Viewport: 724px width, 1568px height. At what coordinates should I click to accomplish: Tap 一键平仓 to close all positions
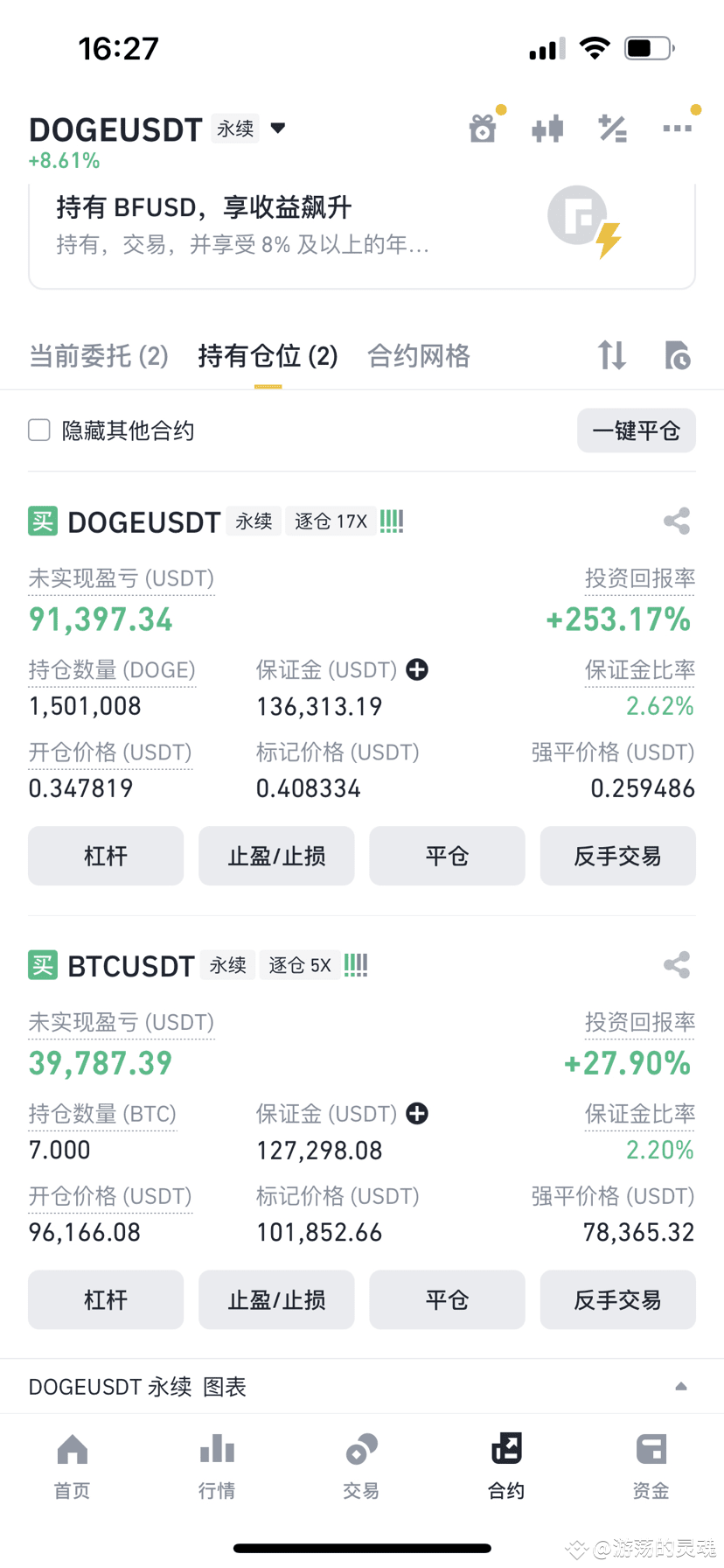(636, 430)
